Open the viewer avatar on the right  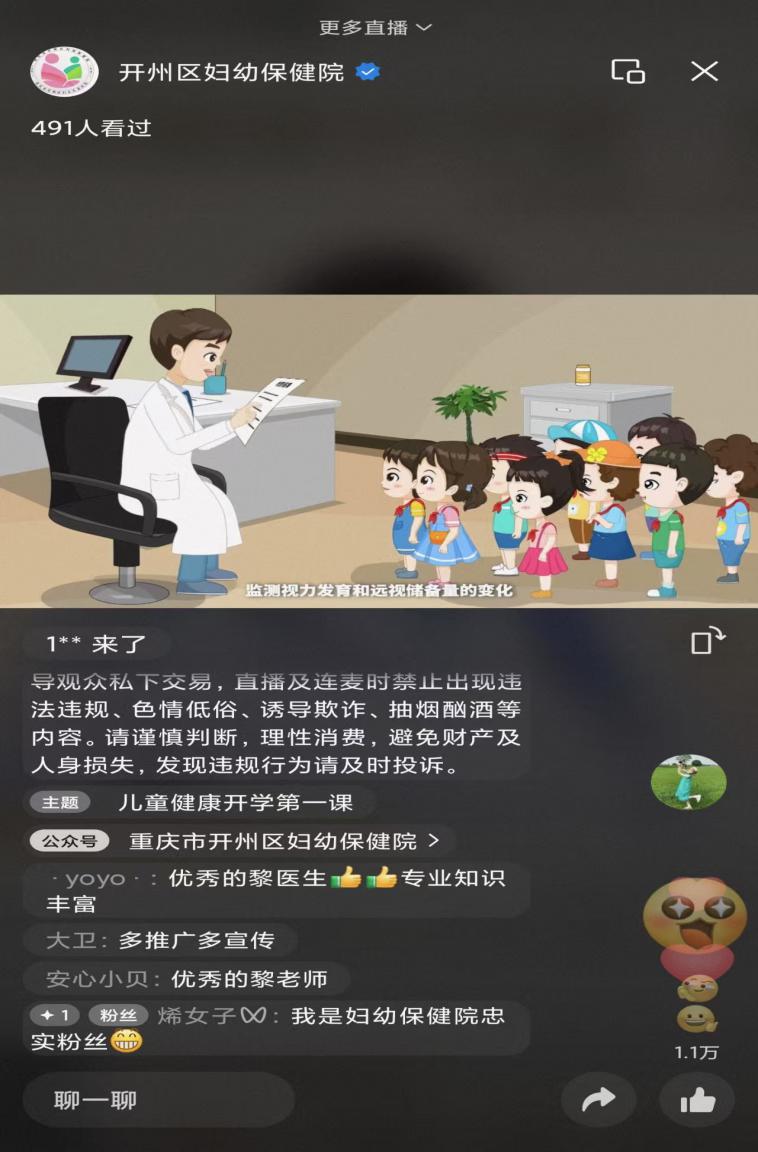[688, 781]
